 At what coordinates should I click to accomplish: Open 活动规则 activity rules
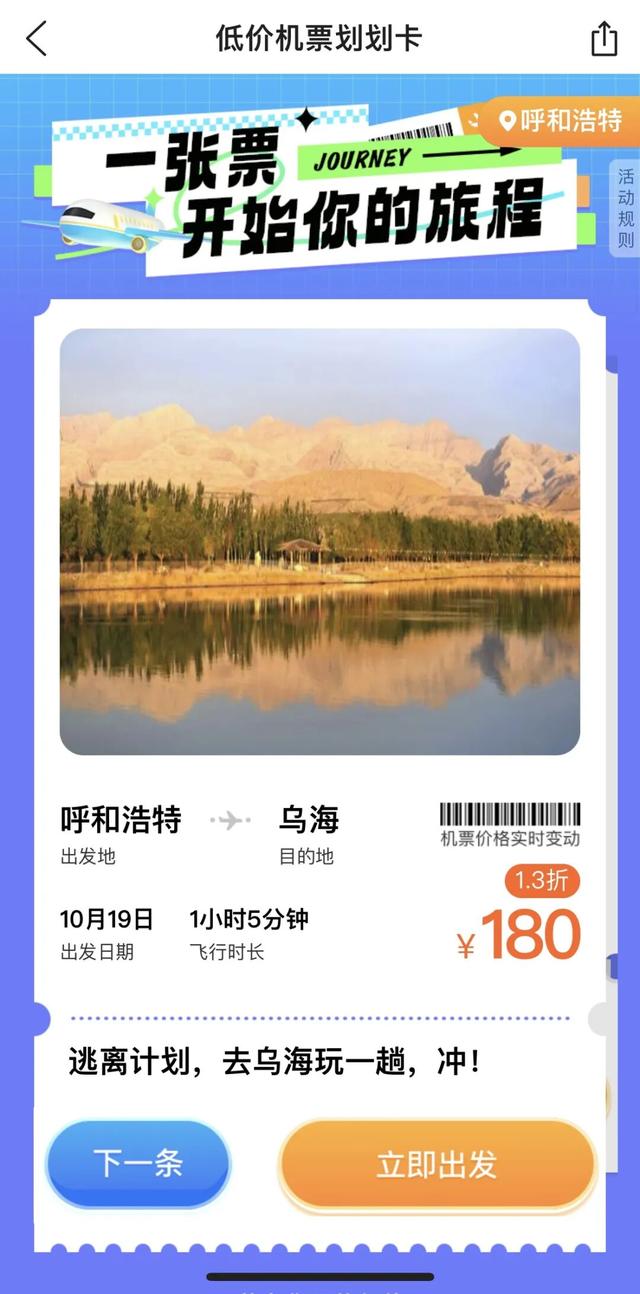(626, 208)
